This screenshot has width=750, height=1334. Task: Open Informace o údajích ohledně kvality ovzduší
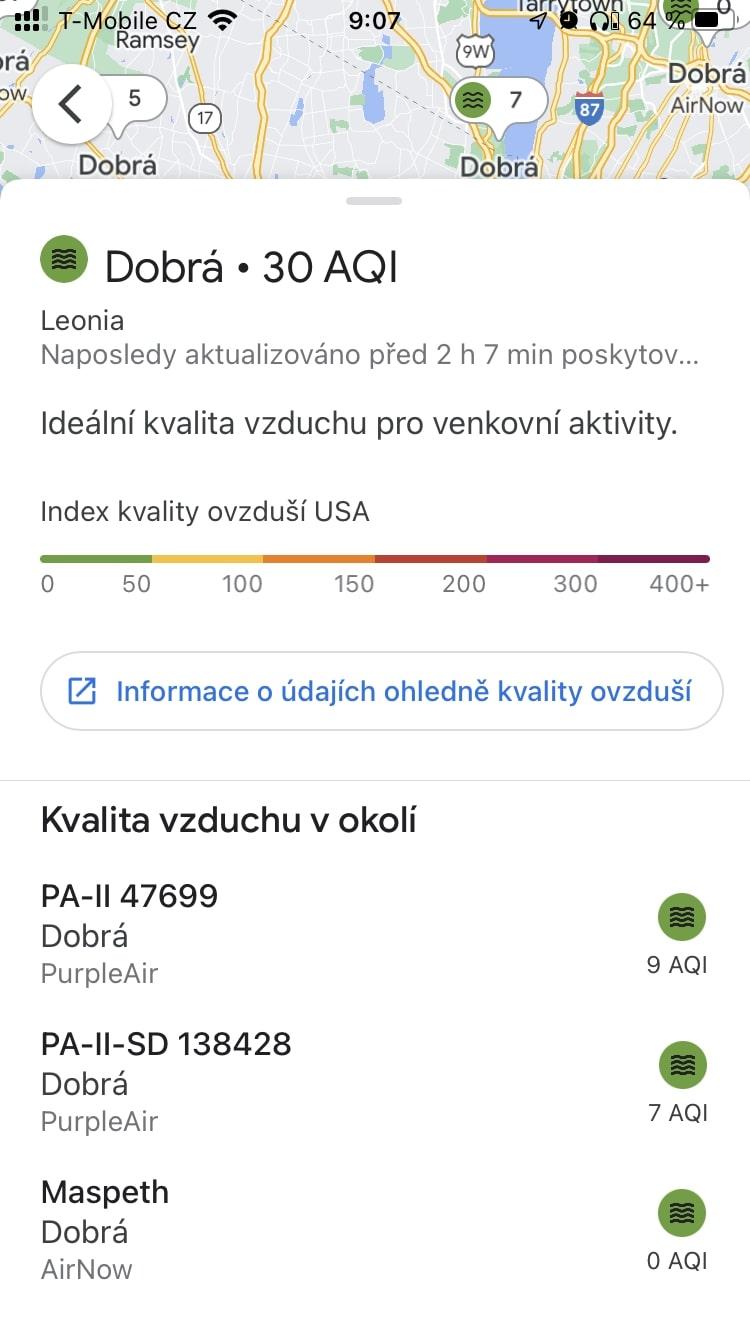tap(381, 691)
